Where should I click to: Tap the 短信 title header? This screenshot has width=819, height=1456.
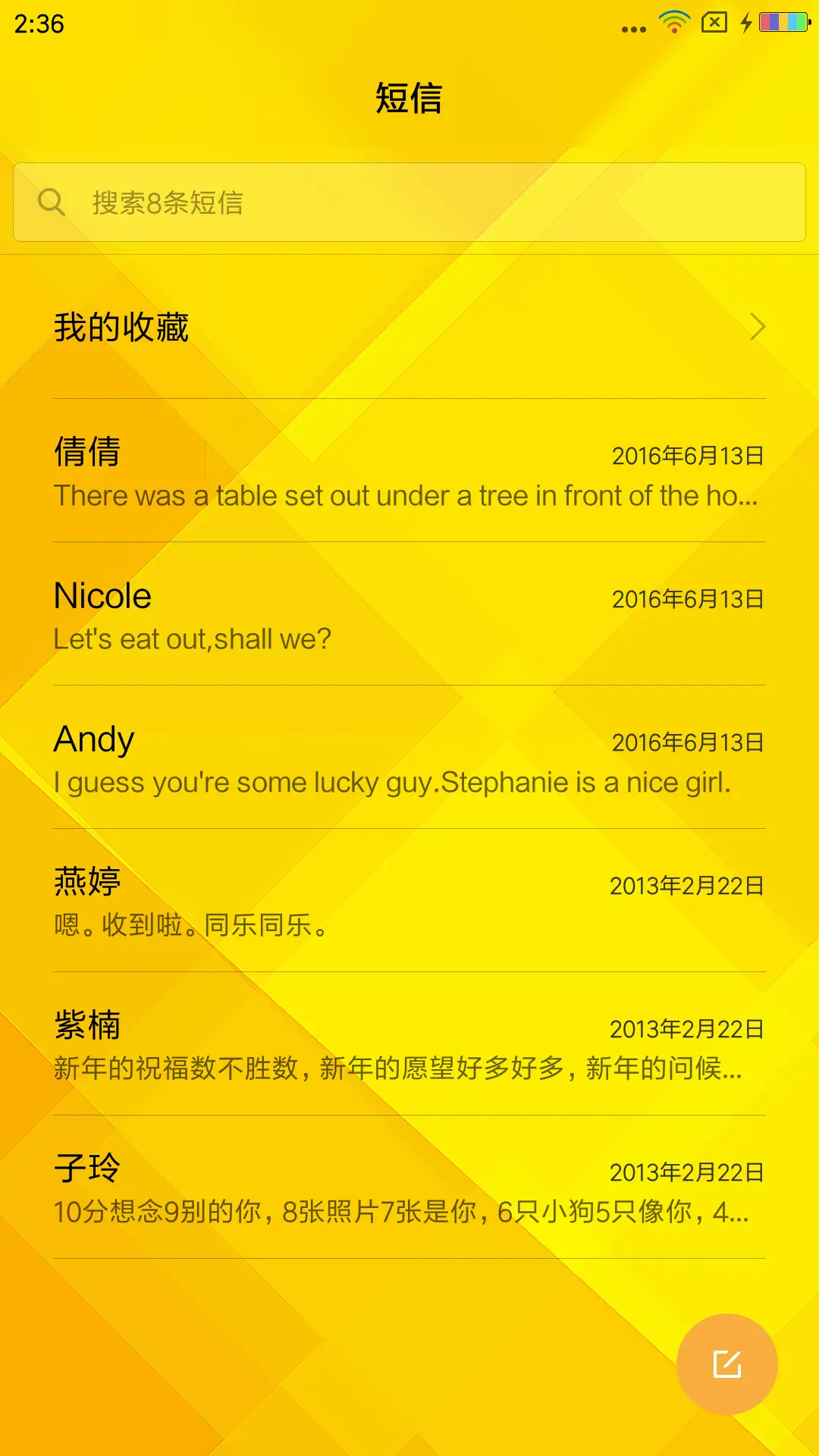tap(409, 99)
